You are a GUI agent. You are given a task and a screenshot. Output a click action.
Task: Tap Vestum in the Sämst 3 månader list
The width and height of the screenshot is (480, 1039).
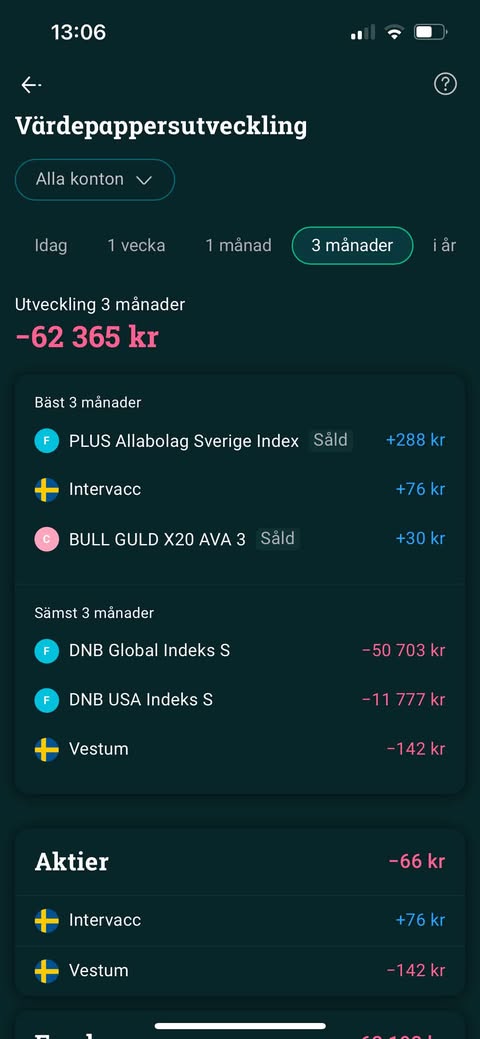coord(239,749)
